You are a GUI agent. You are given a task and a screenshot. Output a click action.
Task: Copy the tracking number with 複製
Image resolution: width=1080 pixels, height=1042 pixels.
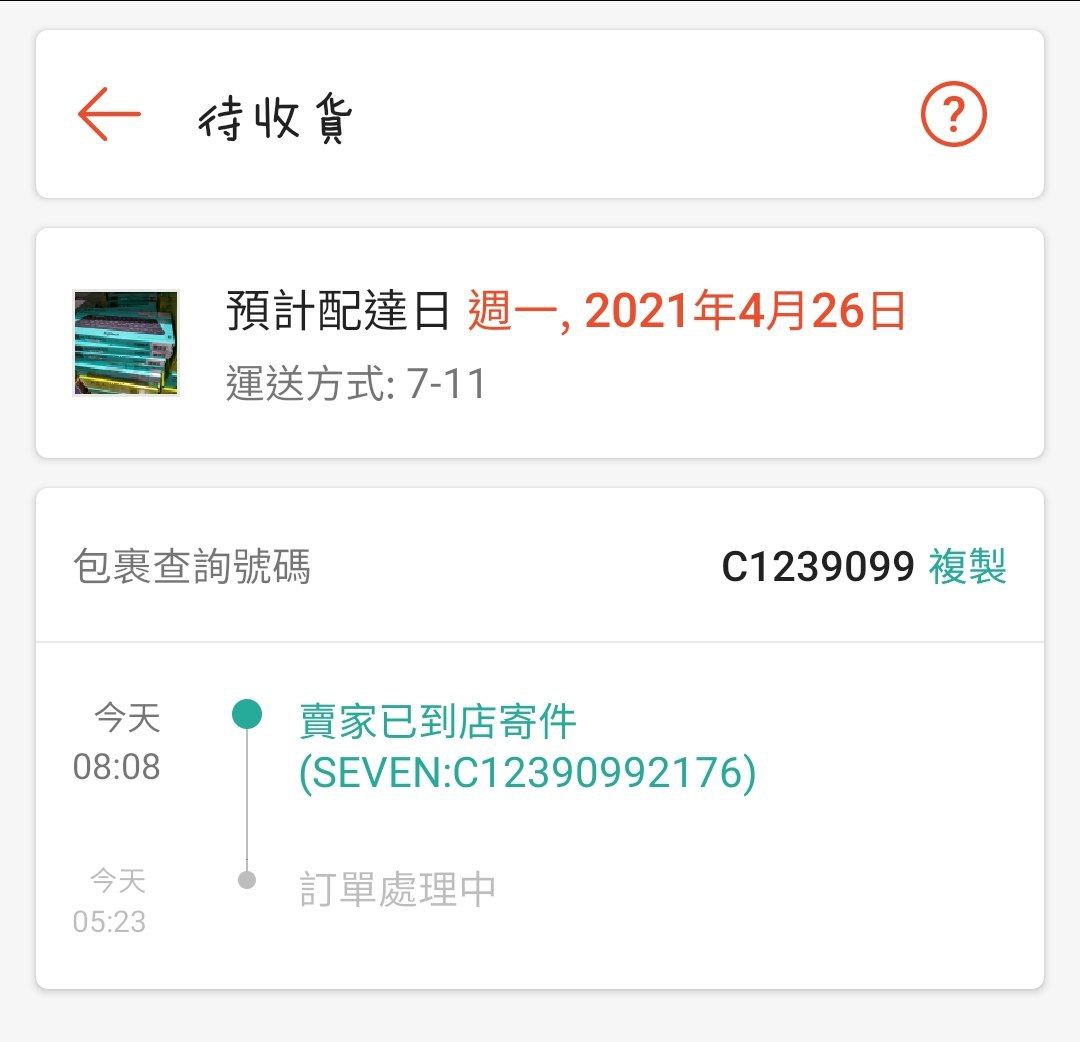pos(967,567)
